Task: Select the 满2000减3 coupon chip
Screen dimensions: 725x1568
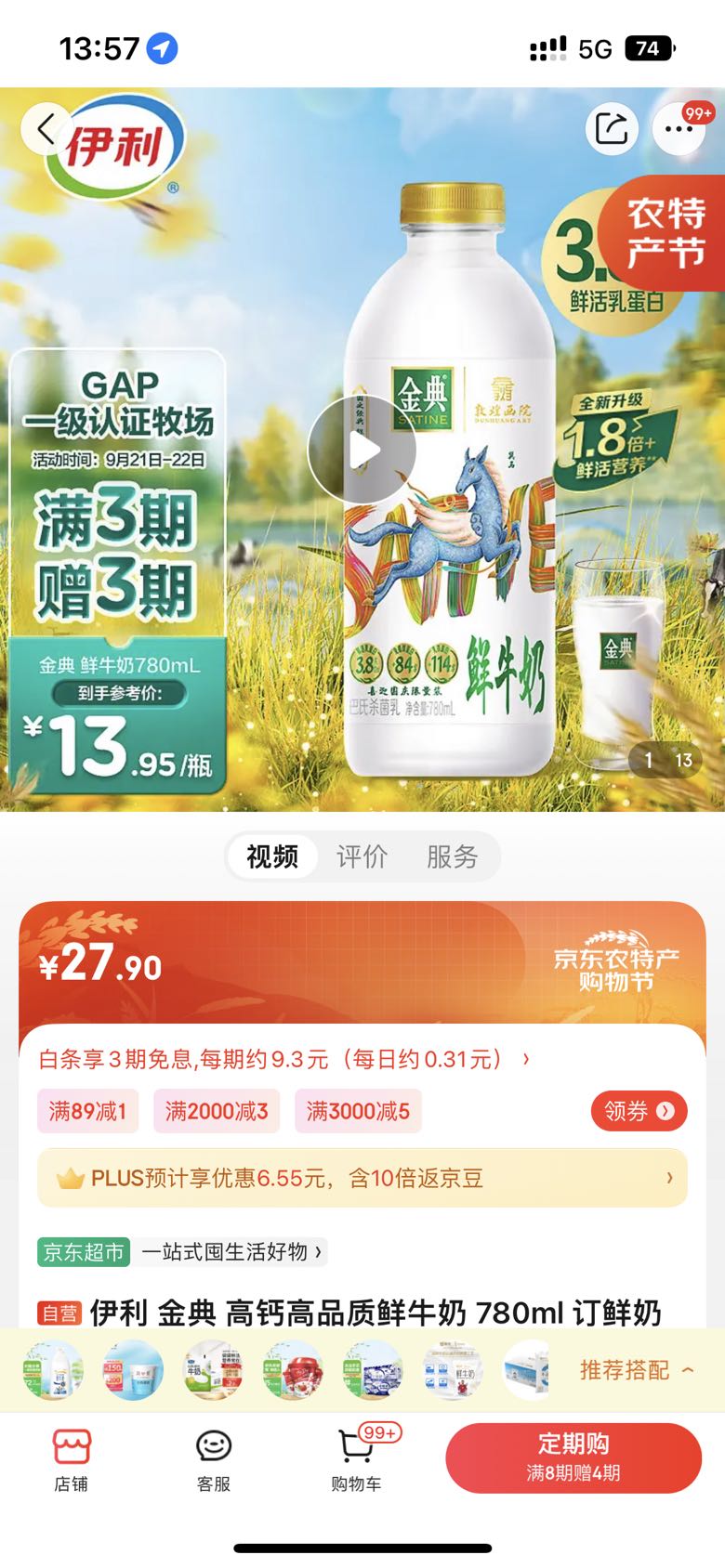Action: [216, 1111]
